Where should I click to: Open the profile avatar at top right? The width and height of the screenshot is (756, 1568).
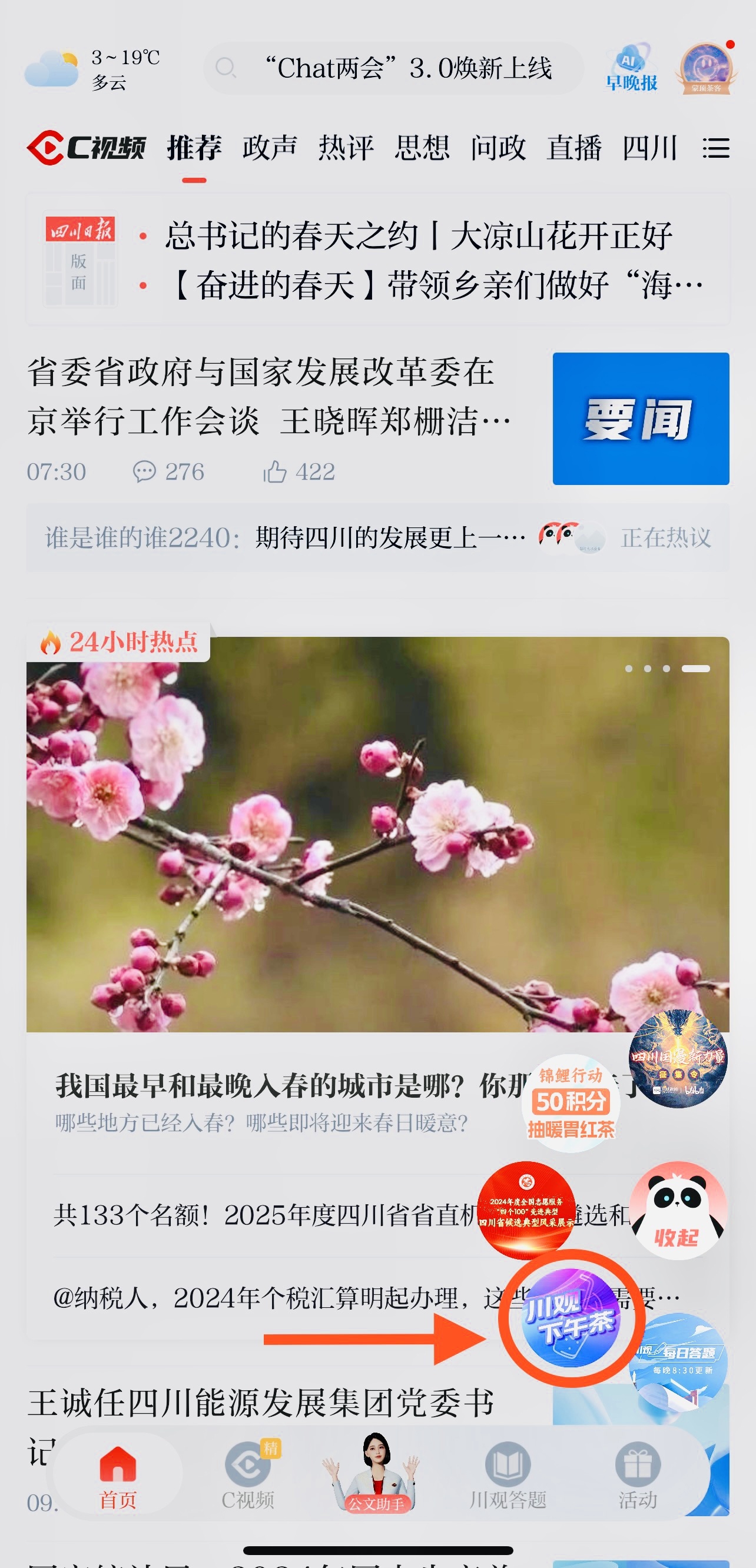click(x=706, y=68)
